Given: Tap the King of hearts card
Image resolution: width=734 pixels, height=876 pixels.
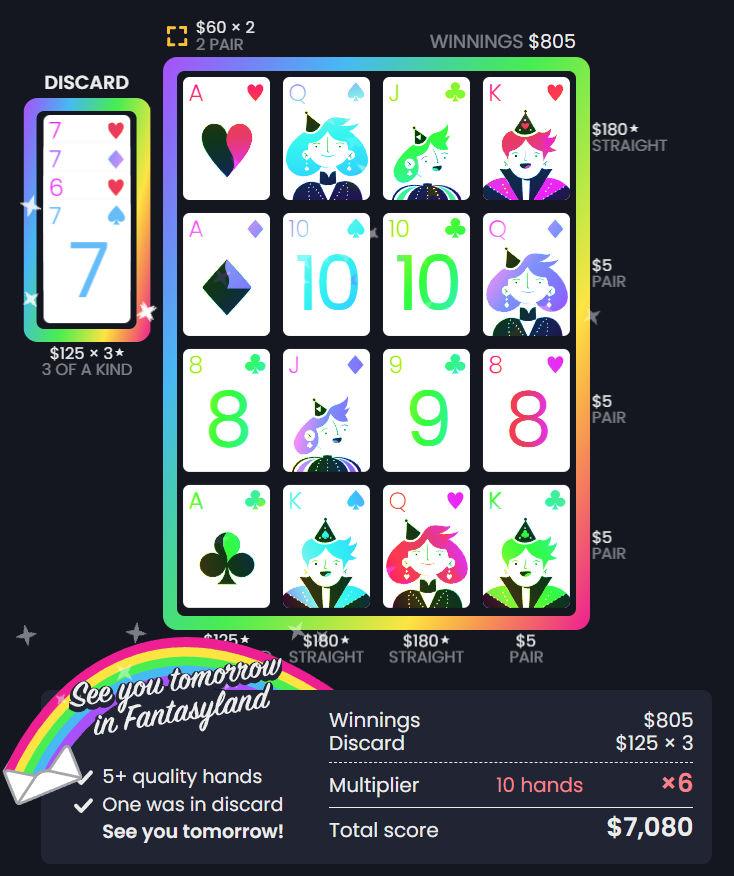Looking at the screenshot, I should click(x=526, y=139).
